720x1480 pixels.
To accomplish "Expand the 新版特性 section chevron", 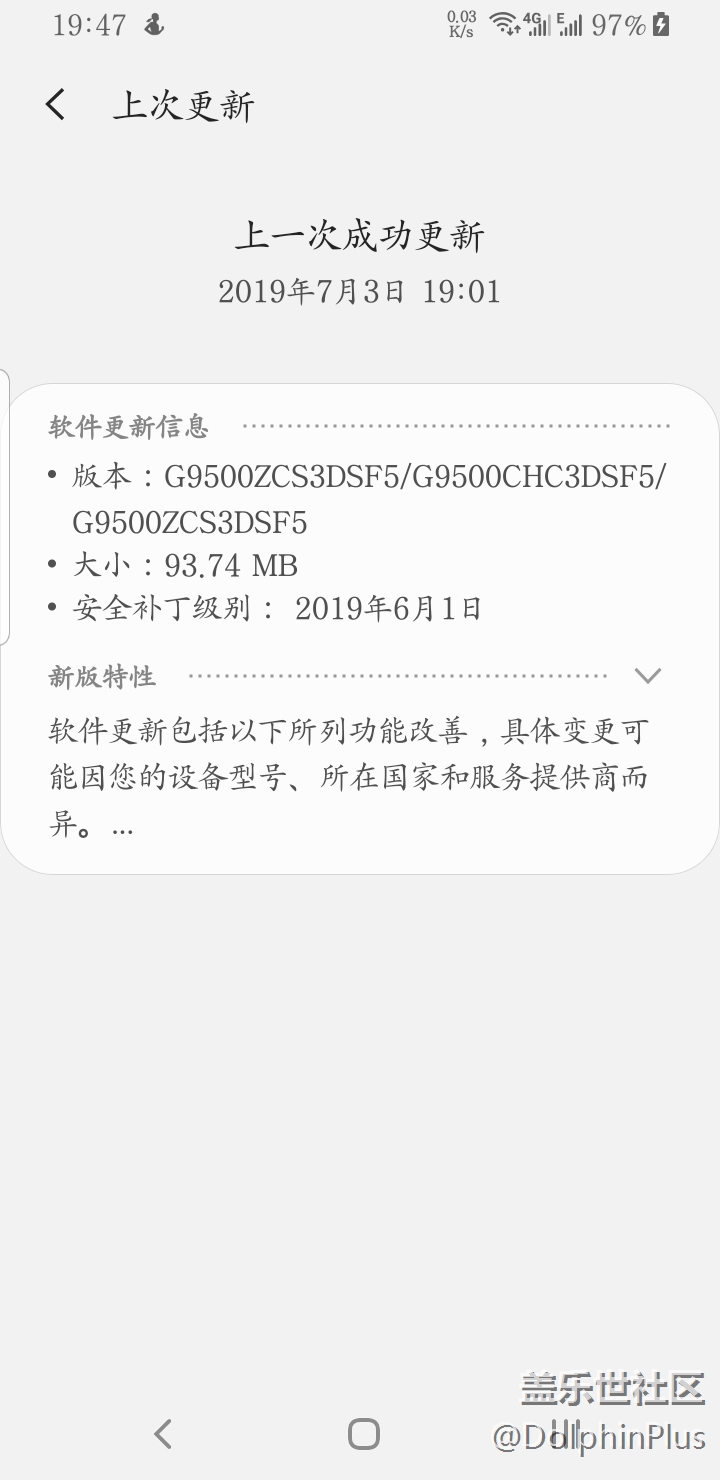I will pos(648,676).
